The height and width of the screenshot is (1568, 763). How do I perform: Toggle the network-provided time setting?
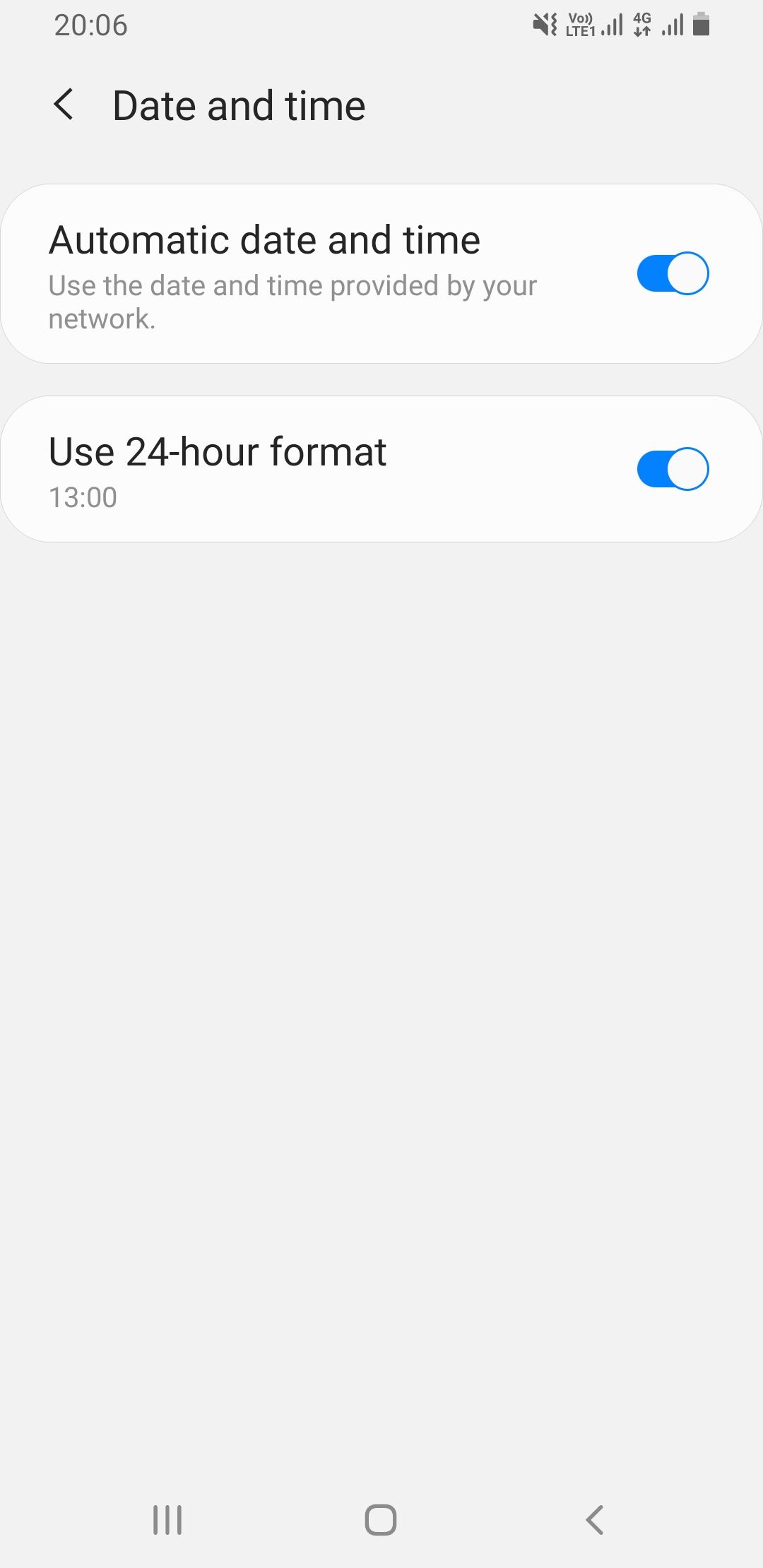coord(673,273)
